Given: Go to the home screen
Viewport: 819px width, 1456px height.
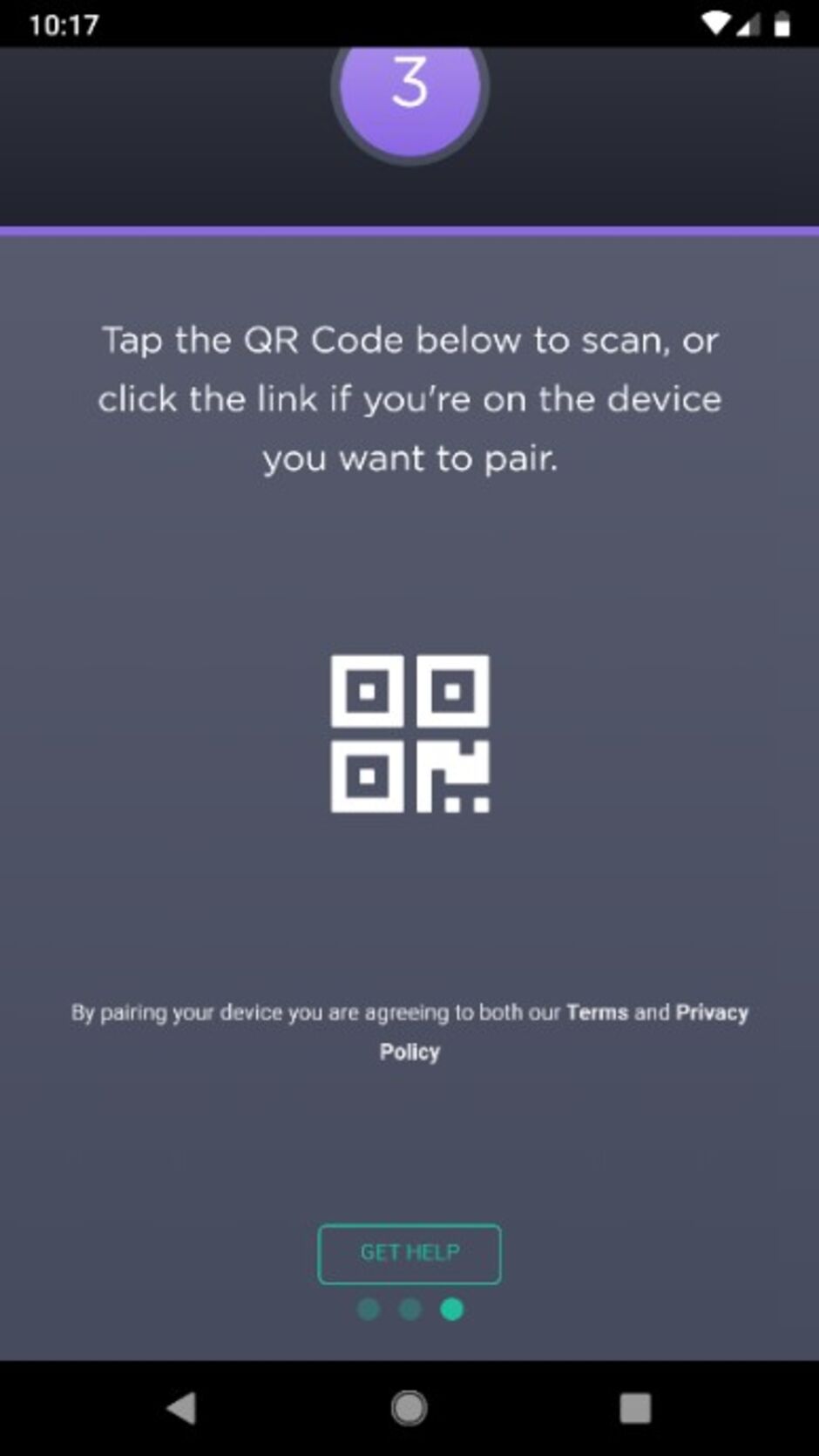Looking at the screenshot, I should click(409, 1407).
